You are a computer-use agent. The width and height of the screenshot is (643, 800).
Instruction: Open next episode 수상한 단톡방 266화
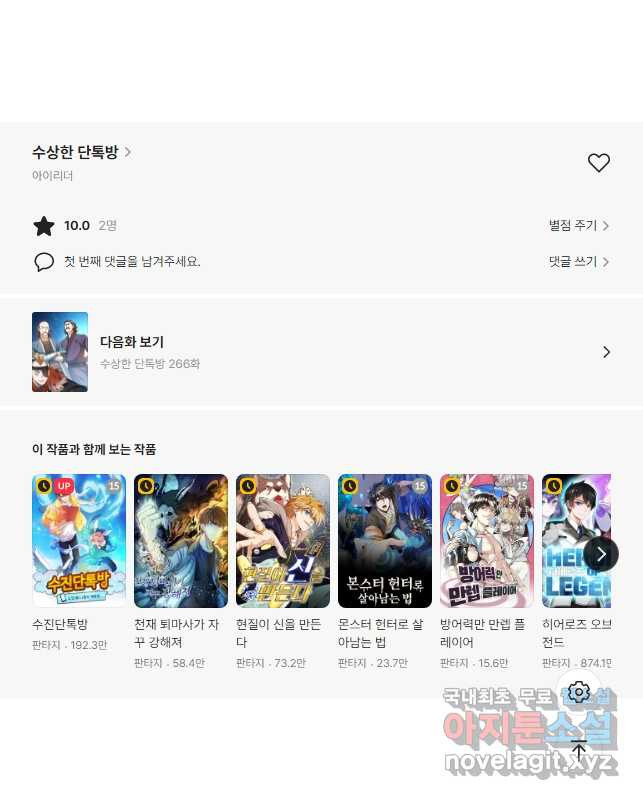(x=320, y=352)
